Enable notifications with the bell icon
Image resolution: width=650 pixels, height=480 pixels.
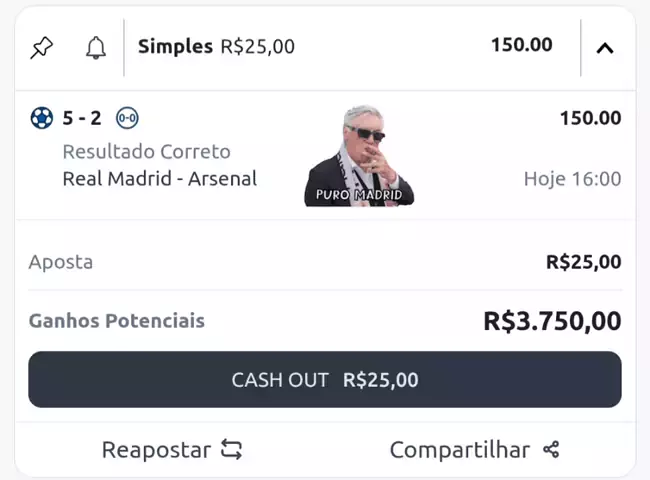(x=95, y=47)
